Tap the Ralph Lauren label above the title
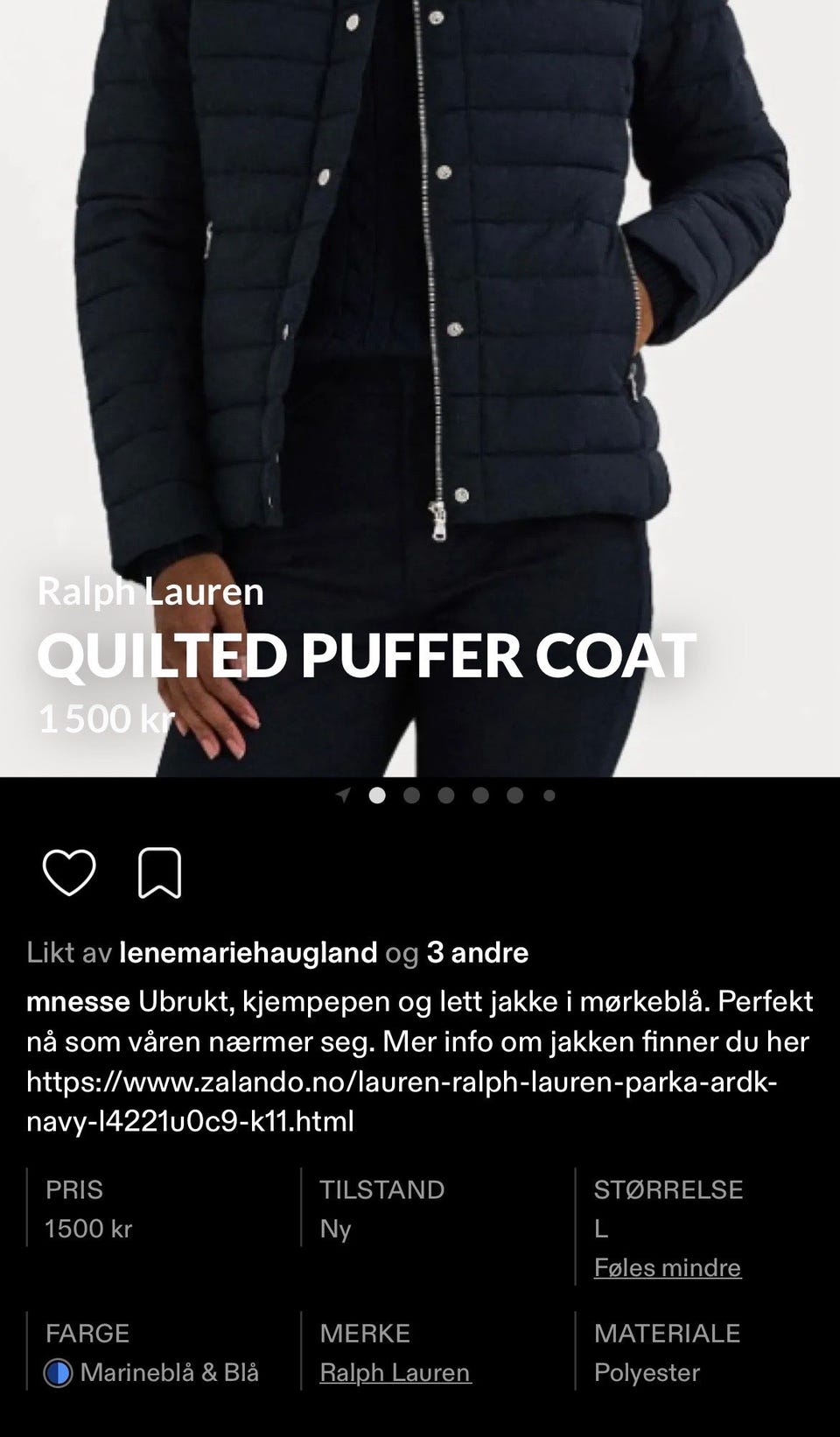840x1437 pixels. tap(151, 592)
